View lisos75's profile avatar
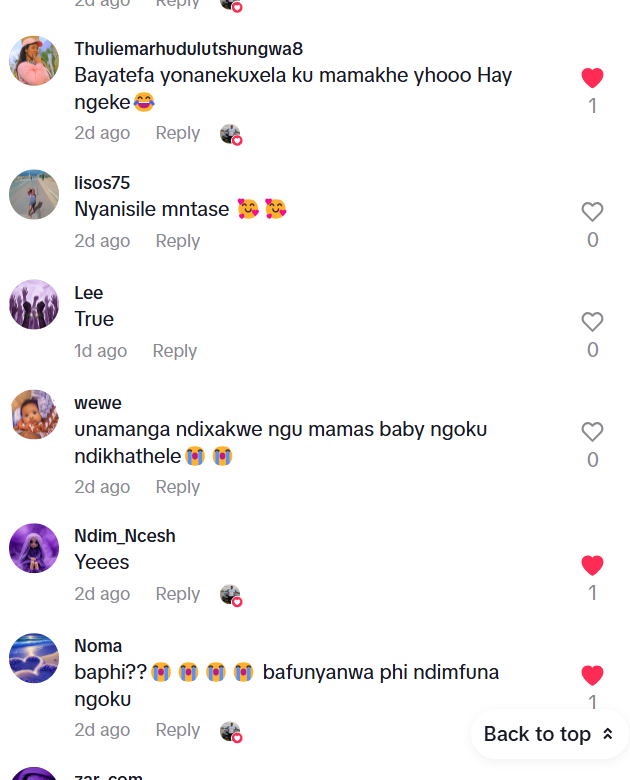Screen dimensions: 630x780 pos(34,194)
